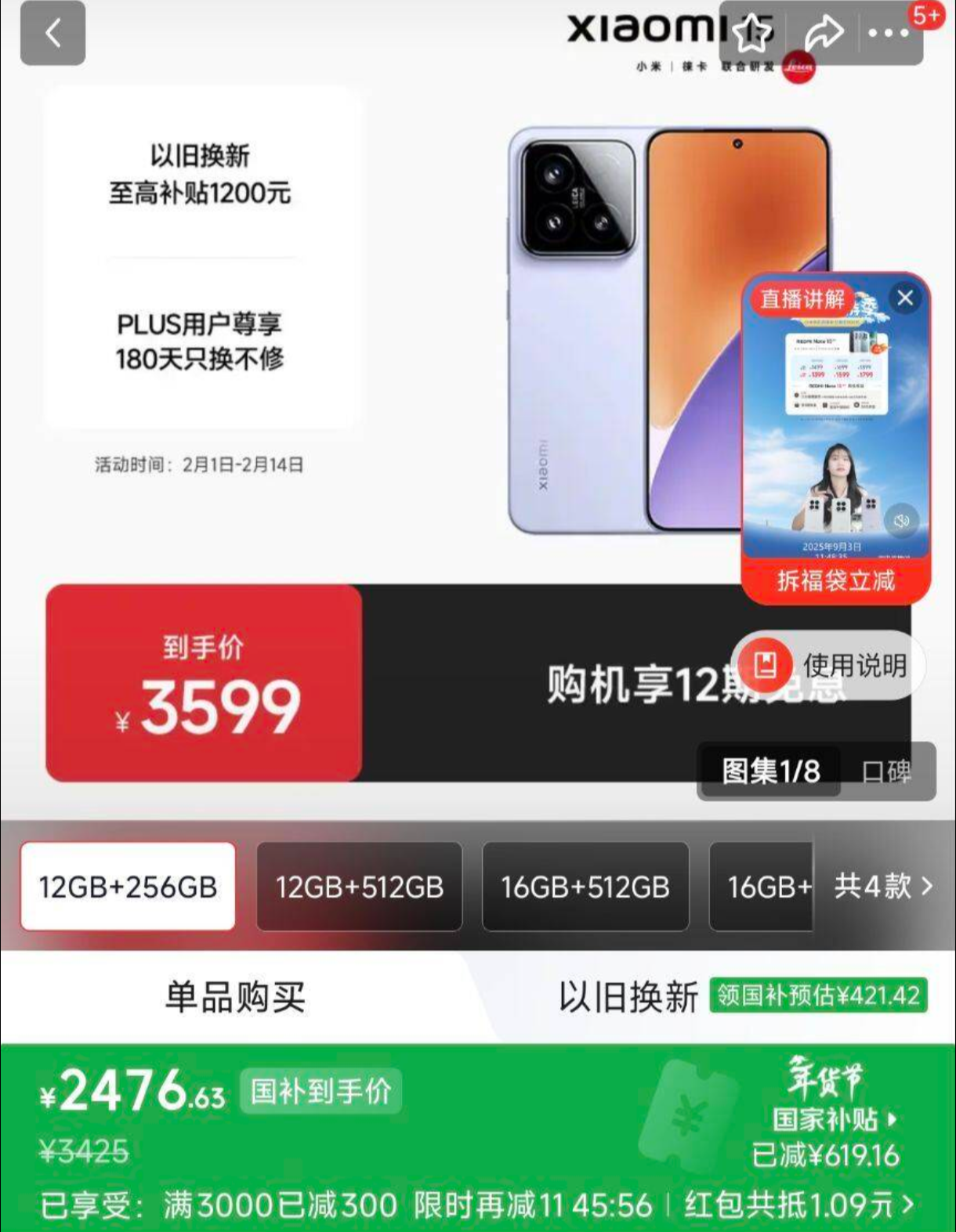Go back to the previous page
The height and width of the screenshot is (1232, 956).
pos(53,34)
